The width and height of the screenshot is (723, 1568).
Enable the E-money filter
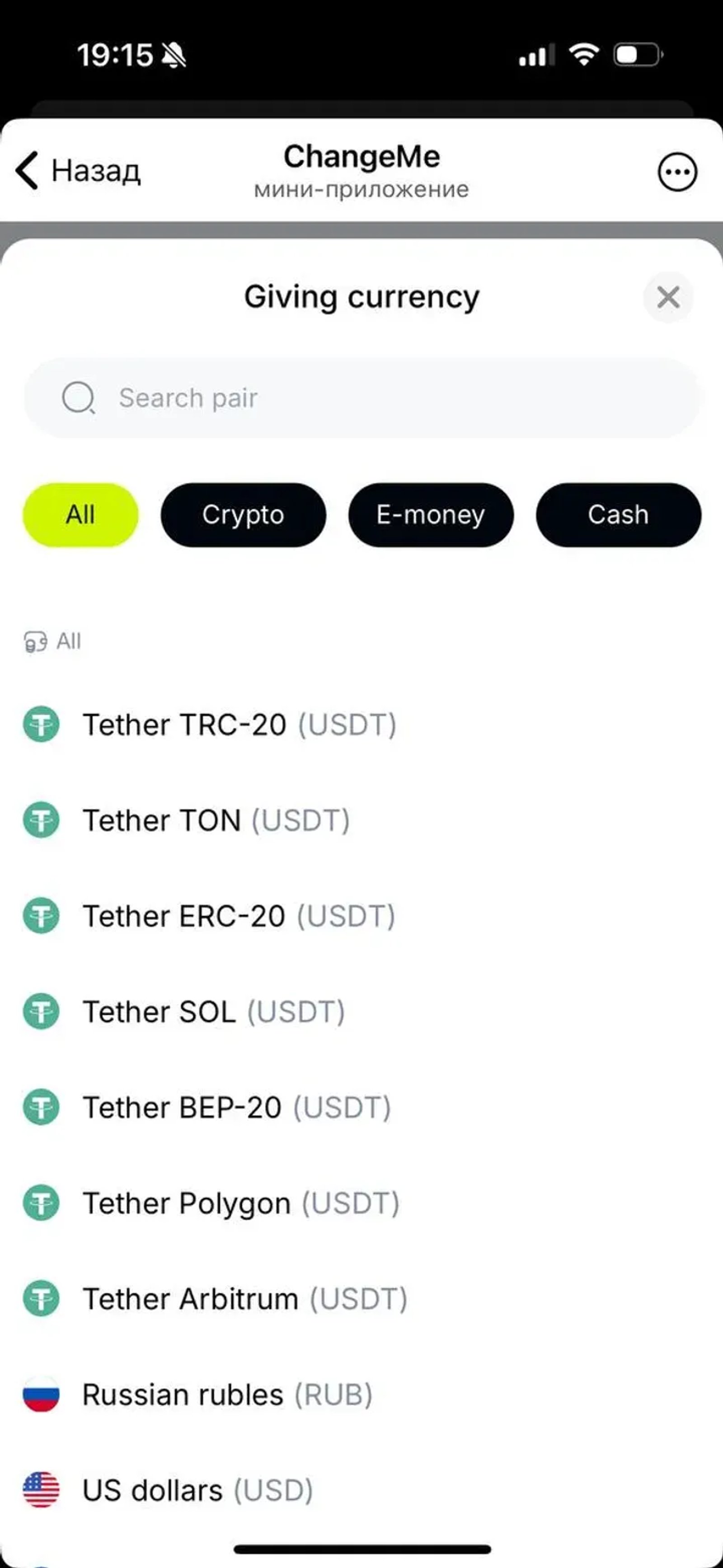point(431,515)
